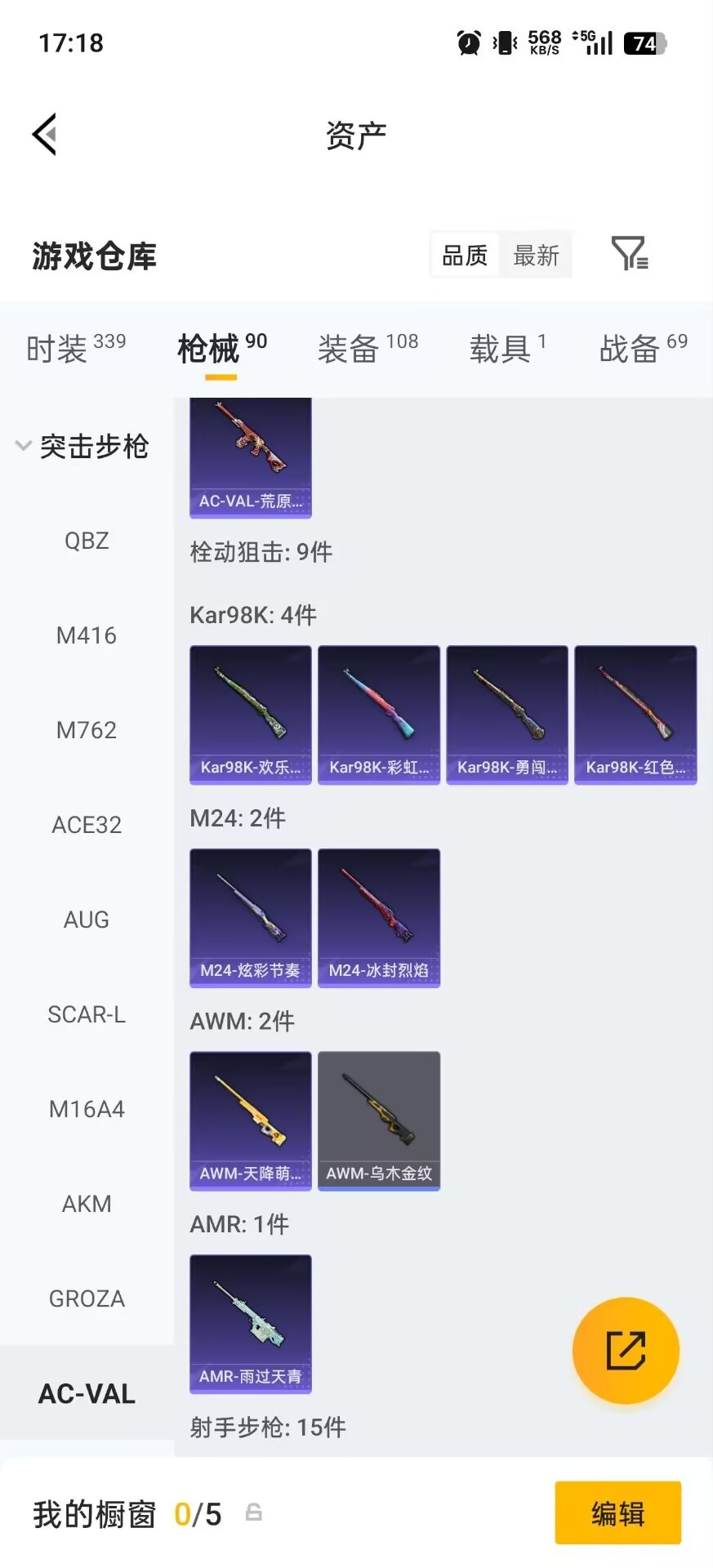
Task: Tap the 0/5 showcase counter
Action: point(198,1513)
